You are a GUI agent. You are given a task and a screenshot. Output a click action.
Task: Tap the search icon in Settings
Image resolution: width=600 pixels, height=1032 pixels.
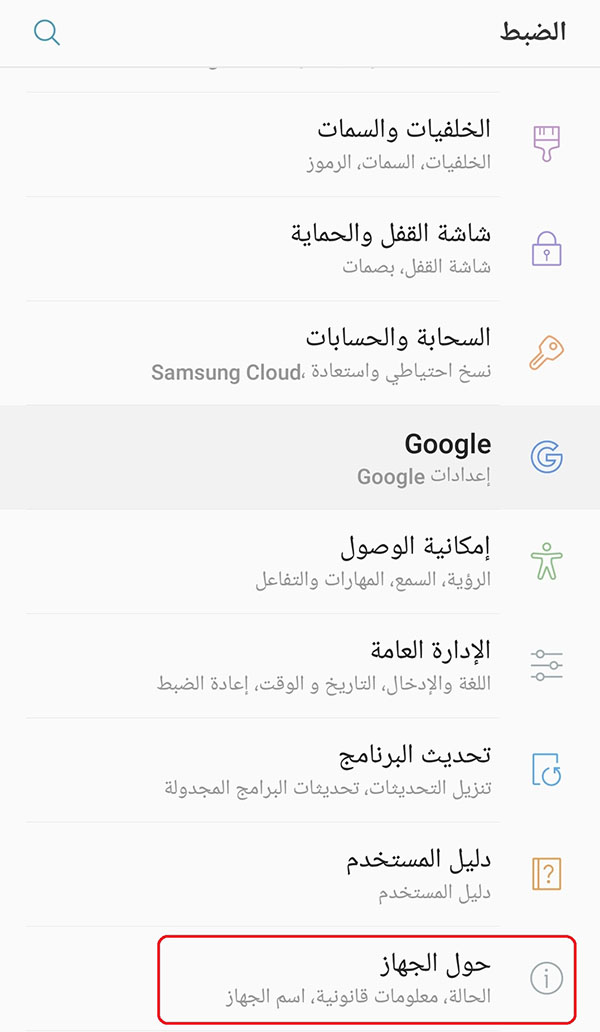(47, 32)
